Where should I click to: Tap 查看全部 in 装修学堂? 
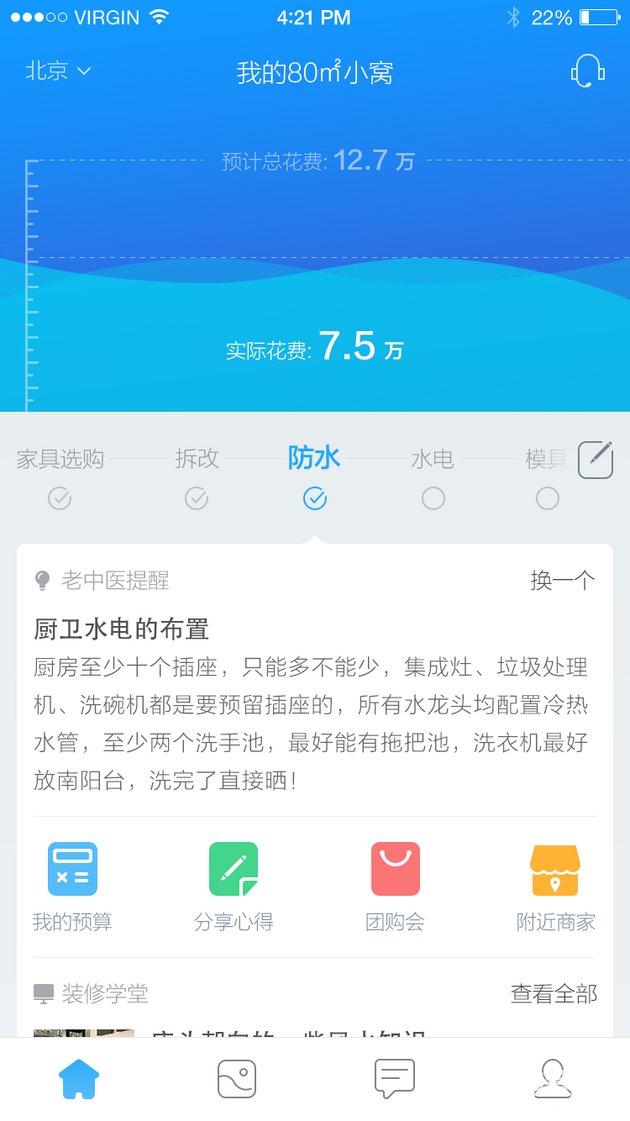[554, 993]
